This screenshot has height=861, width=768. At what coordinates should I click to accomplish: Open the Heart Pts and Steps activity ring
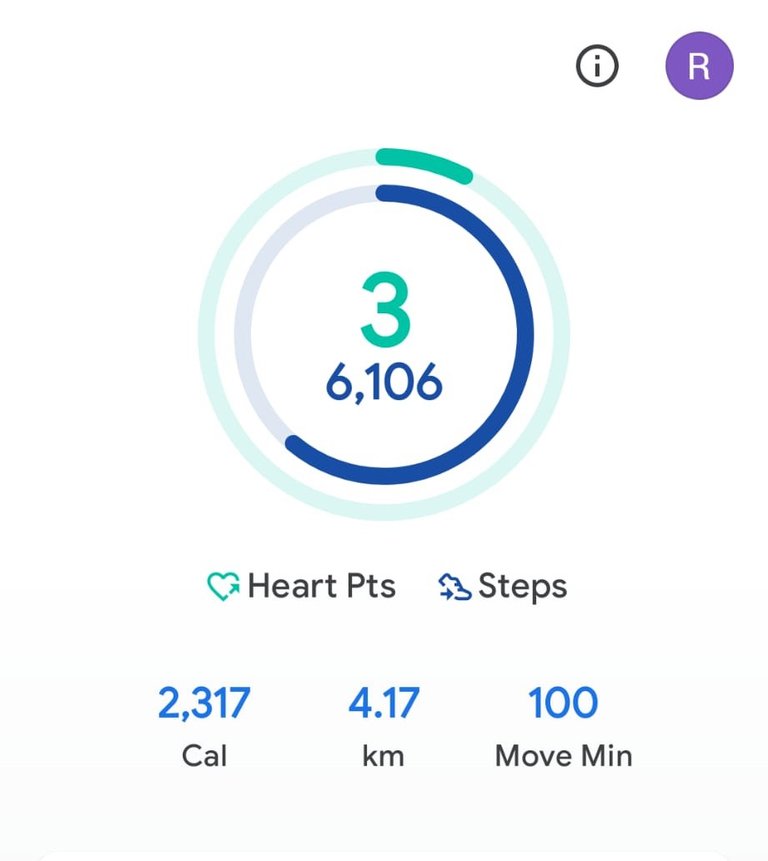pos(384,334)
